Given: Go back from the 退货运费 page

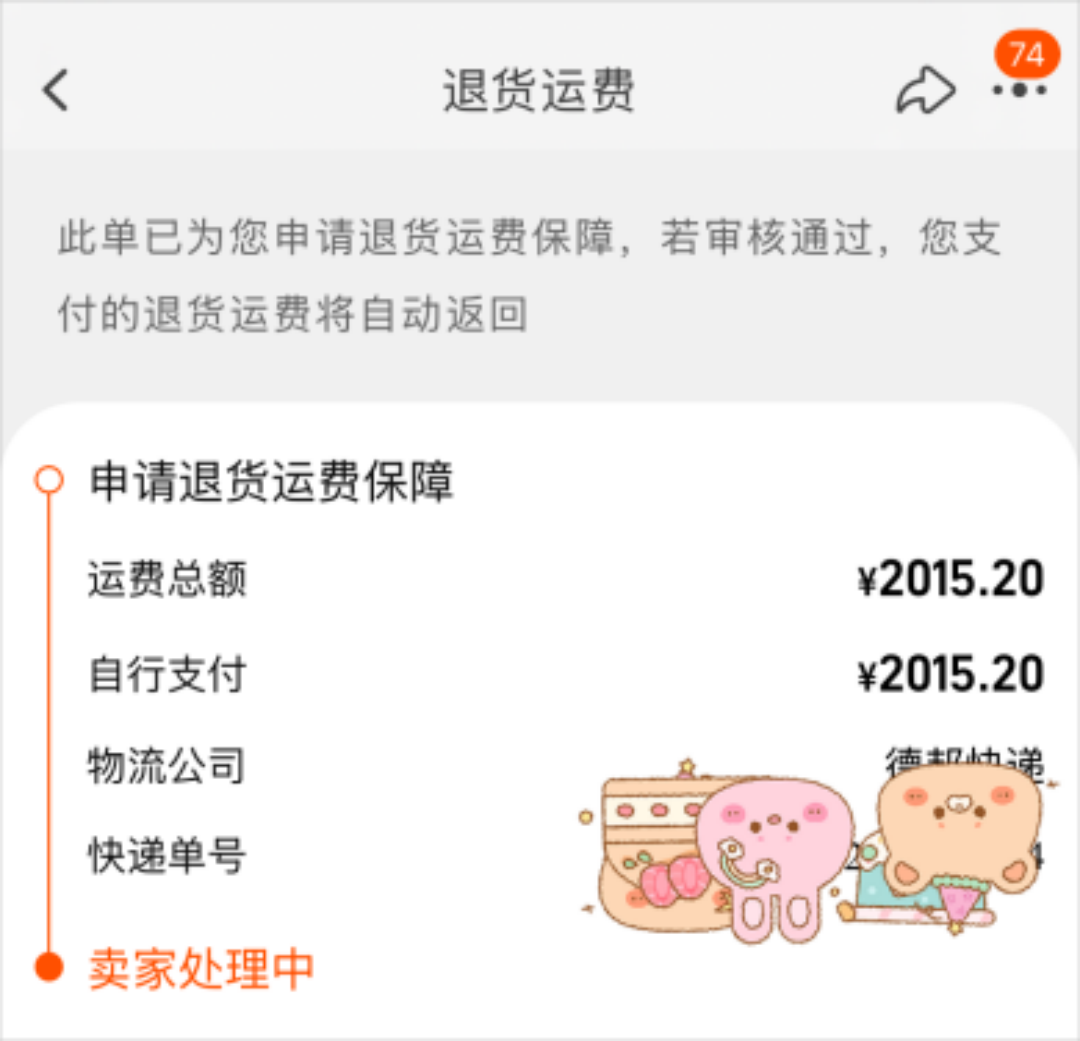Looking at the screenshot, I should [56, 91].
